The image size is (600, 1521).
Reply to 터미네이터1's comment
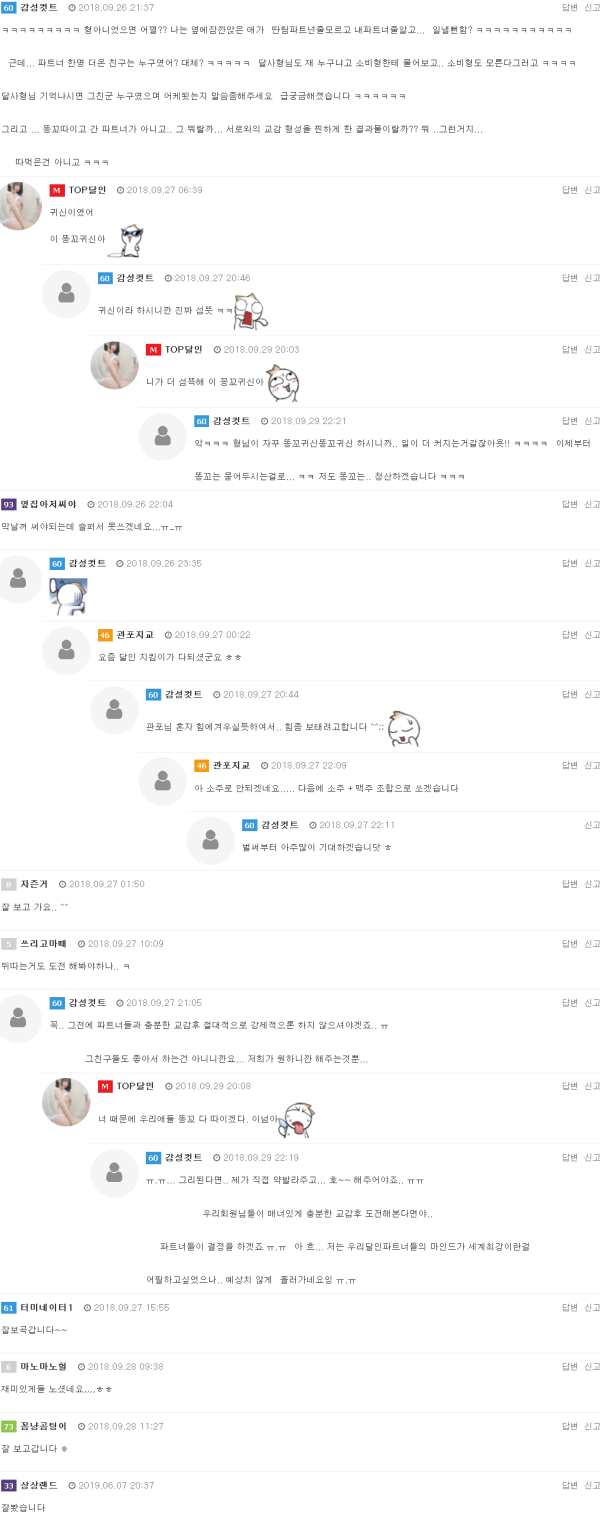pos(569,1307)
